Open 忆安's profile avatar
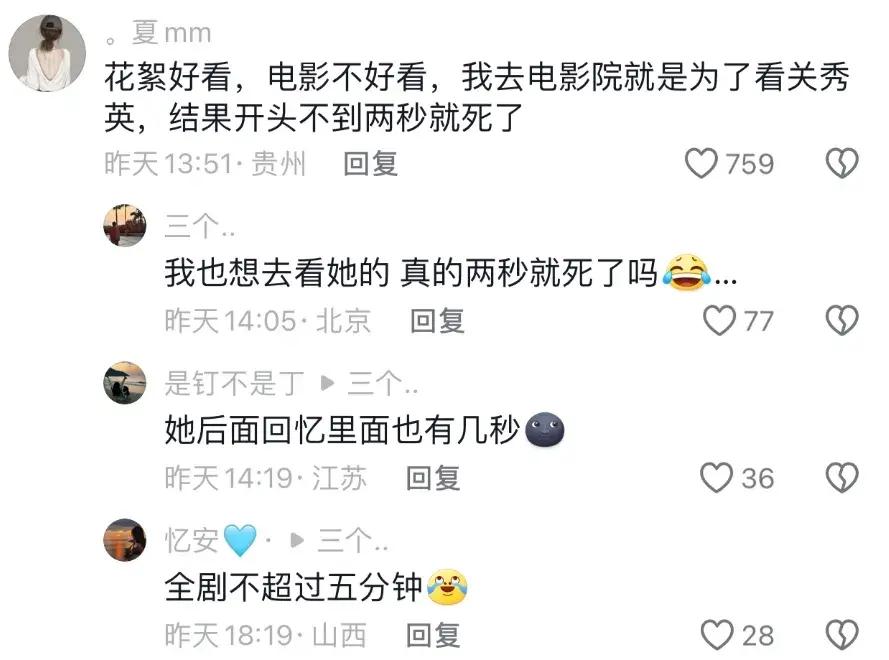Image resolution: width=889 pixels, height=660 pixels. click(125, 540)
